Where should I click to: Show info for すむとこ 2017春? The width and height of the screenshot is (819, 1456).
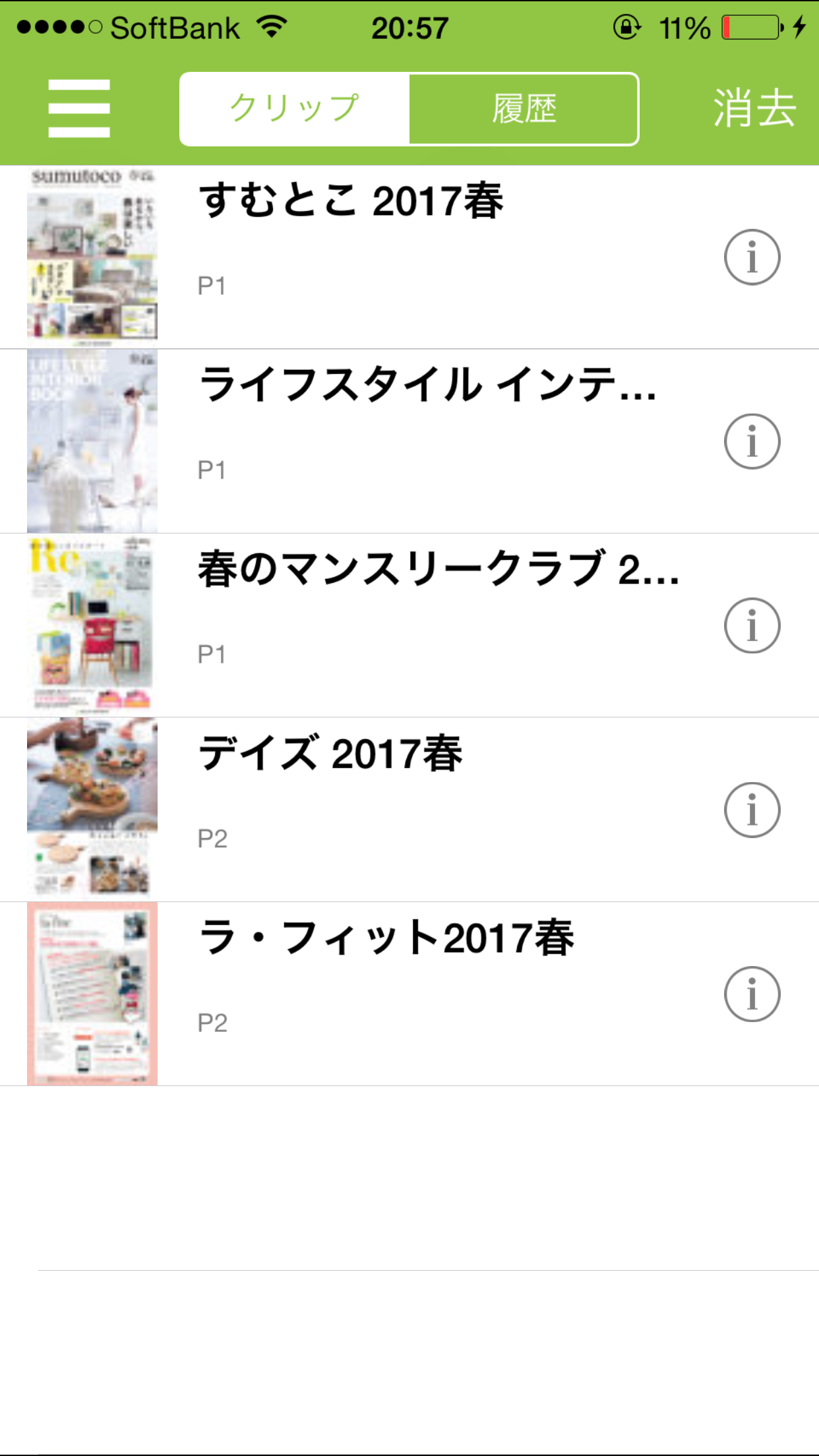click(752, 257)
